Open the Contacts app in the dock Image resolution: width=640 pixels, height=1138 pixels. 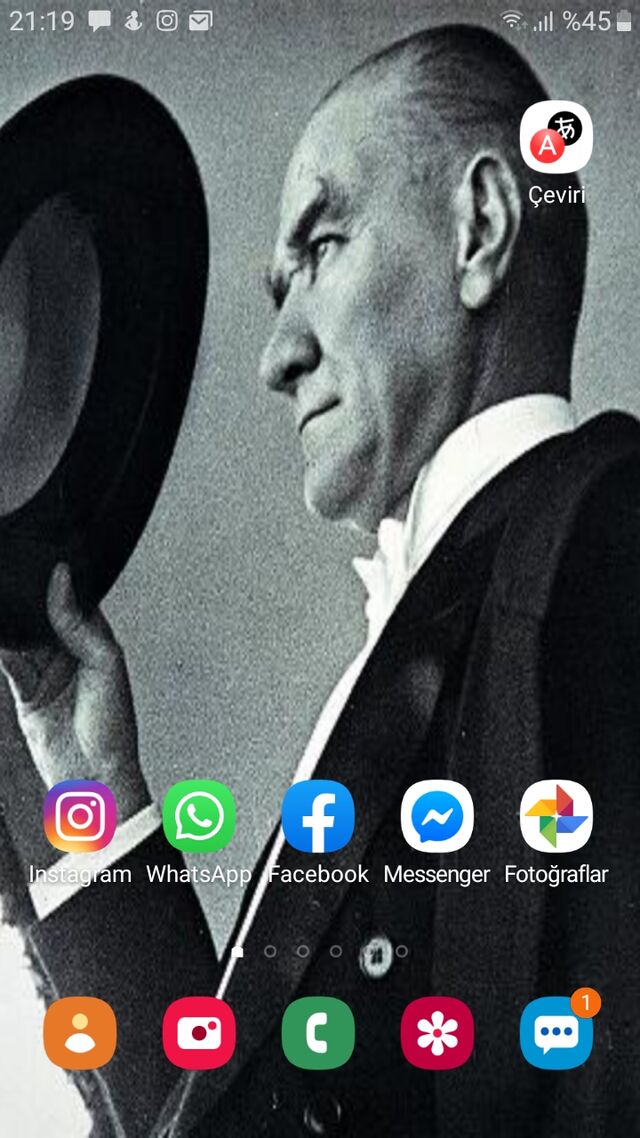(x=80, y=1033)
